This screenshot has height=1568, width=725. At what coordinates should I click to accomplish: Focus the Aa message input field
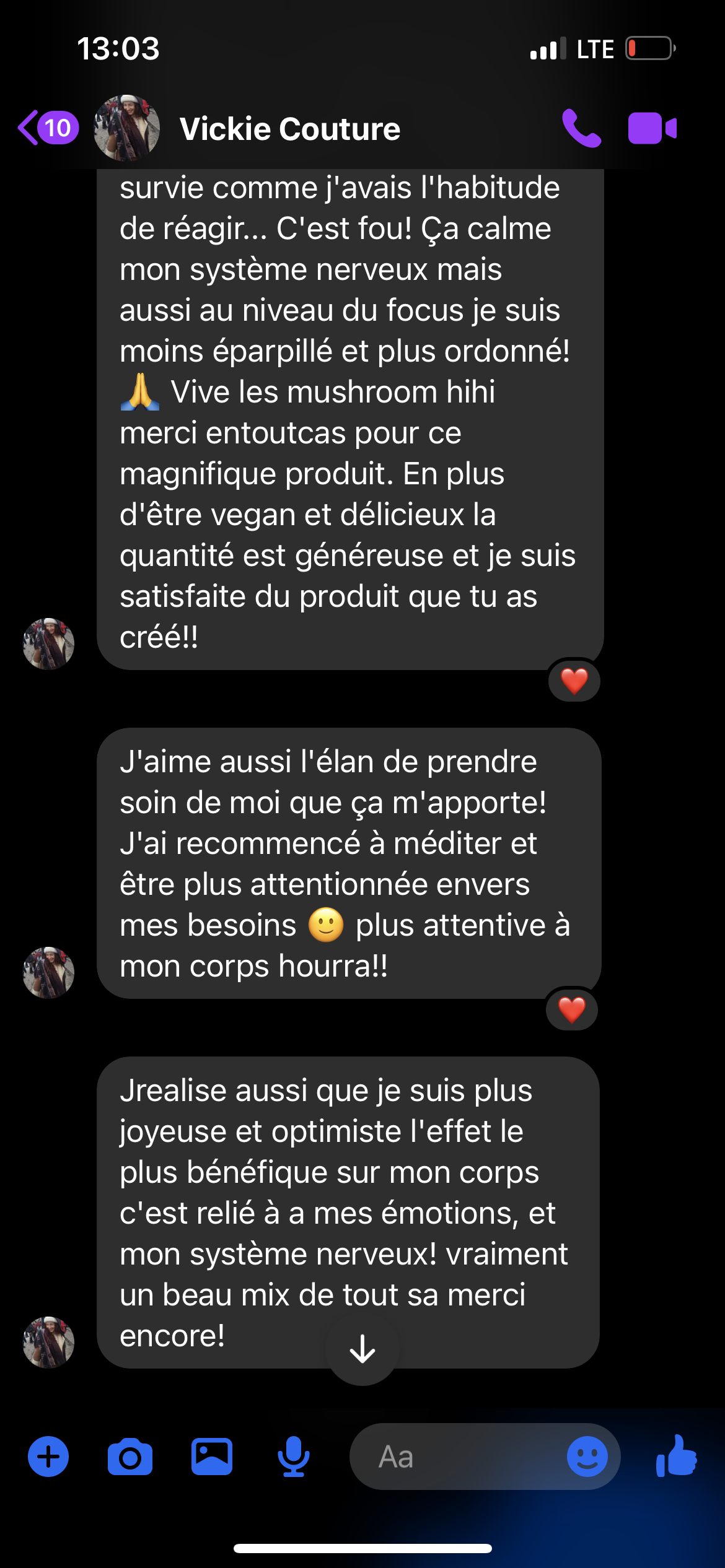click(x=459, y=1457)
